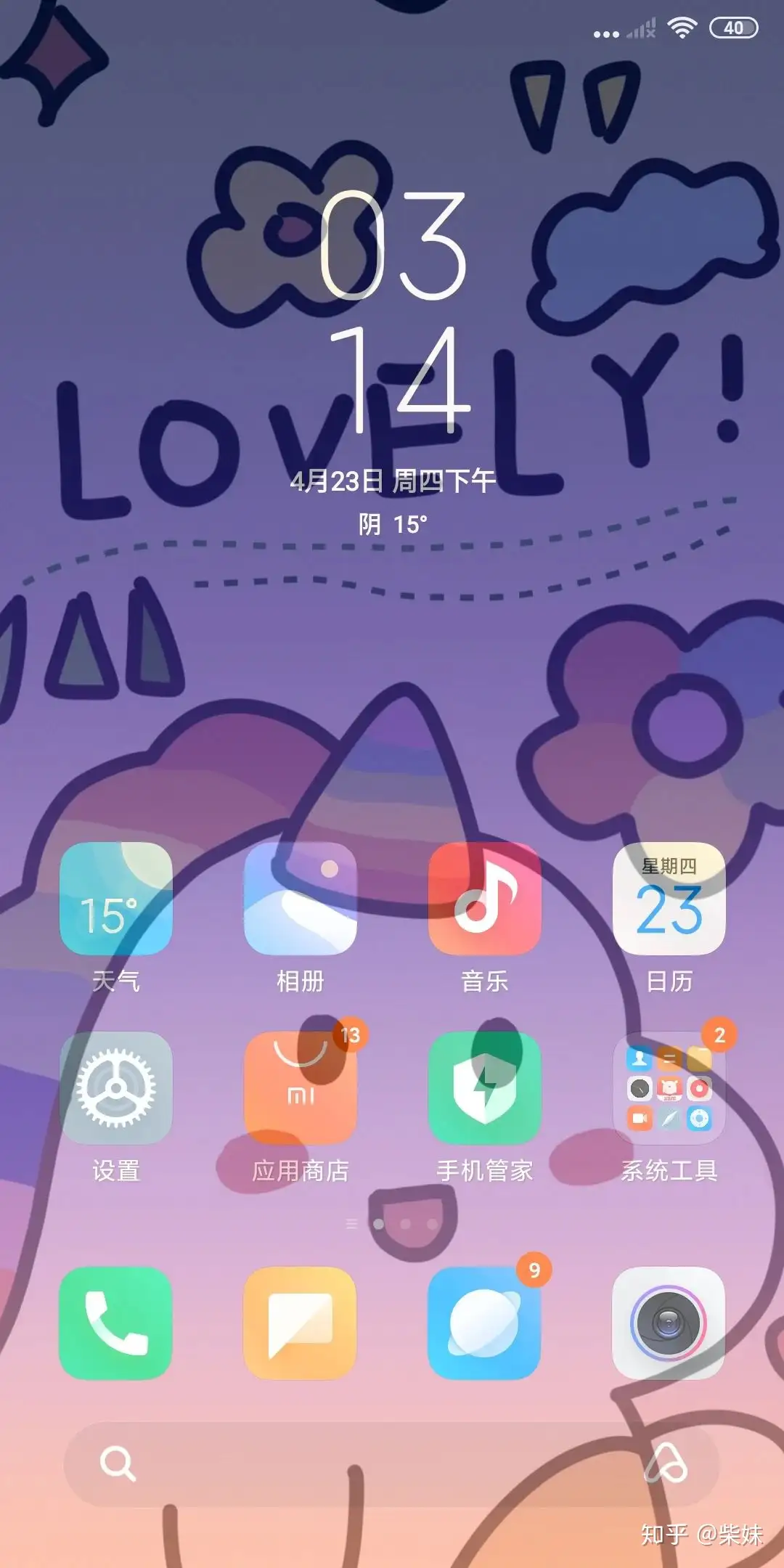Image resolution: width=784 pixels, height=1568 pixels.
Task: Open the 天气 weather app
Action: [x=115, y=899]
